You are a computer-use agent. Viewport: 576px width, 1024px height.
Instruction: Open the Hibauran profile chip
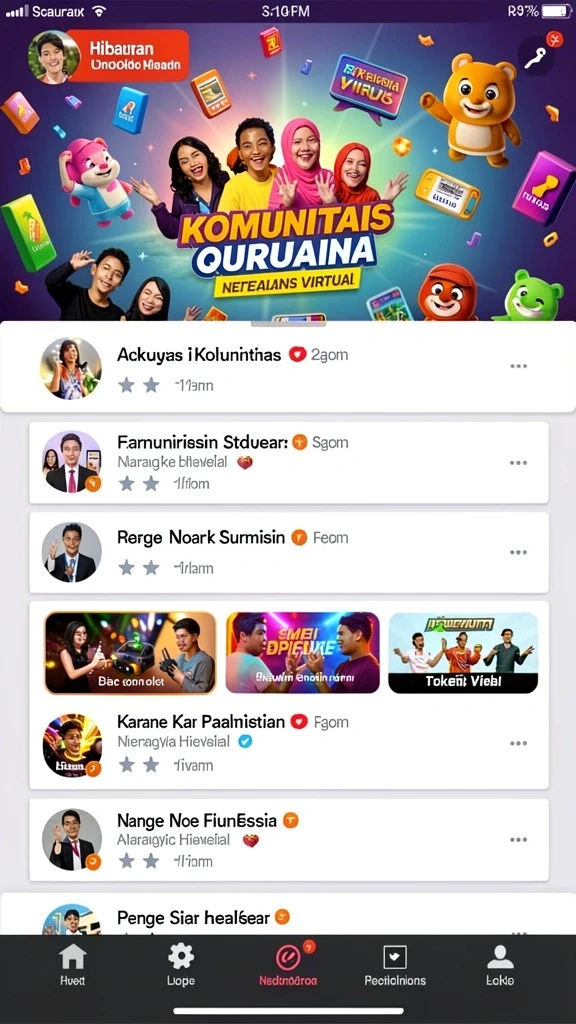[108, 56]
